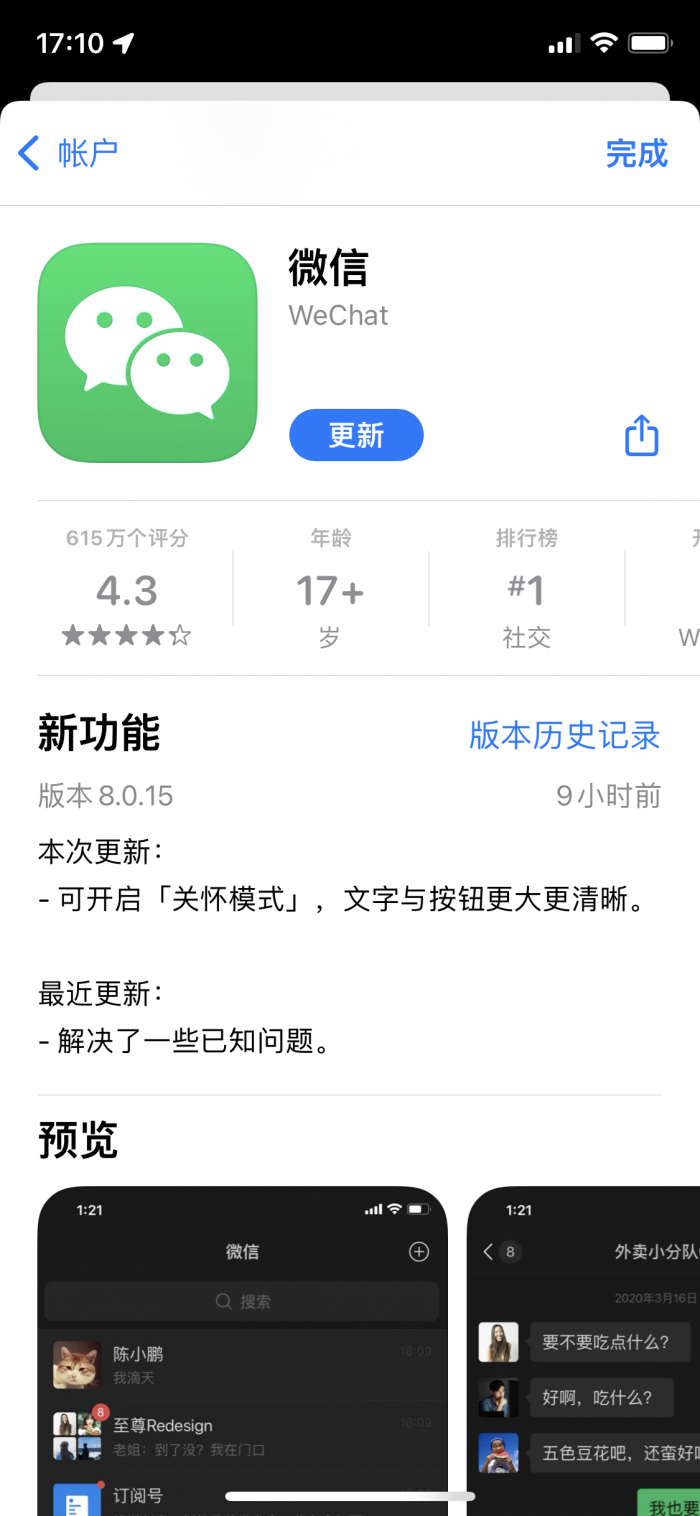This screenshot has width=700, height=1516.
Task: Open the second preview screenshot 外卖小分队
Action: pyautogui.click(x=585, y=1350)
